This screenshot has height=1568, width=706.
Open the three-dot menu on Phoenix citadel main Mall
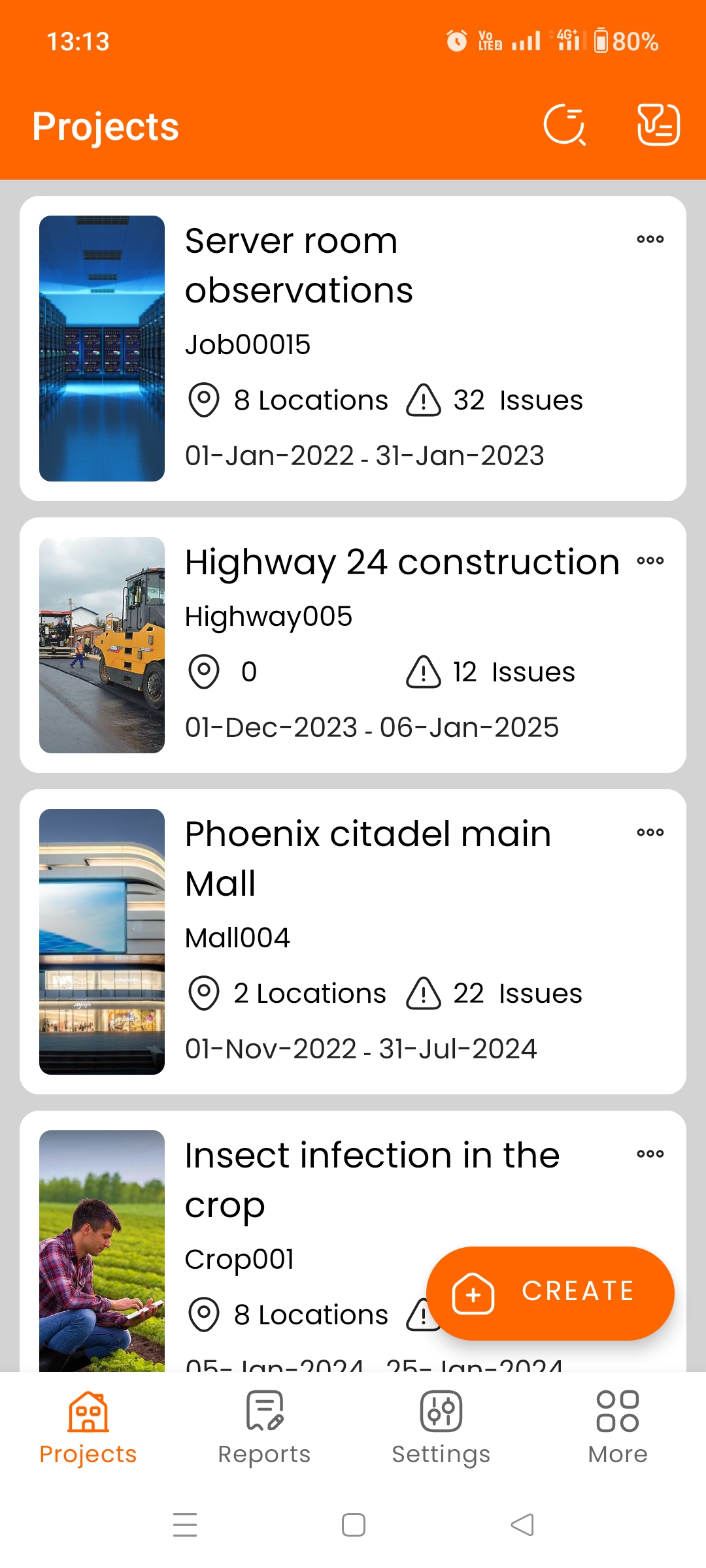[650, 832]
